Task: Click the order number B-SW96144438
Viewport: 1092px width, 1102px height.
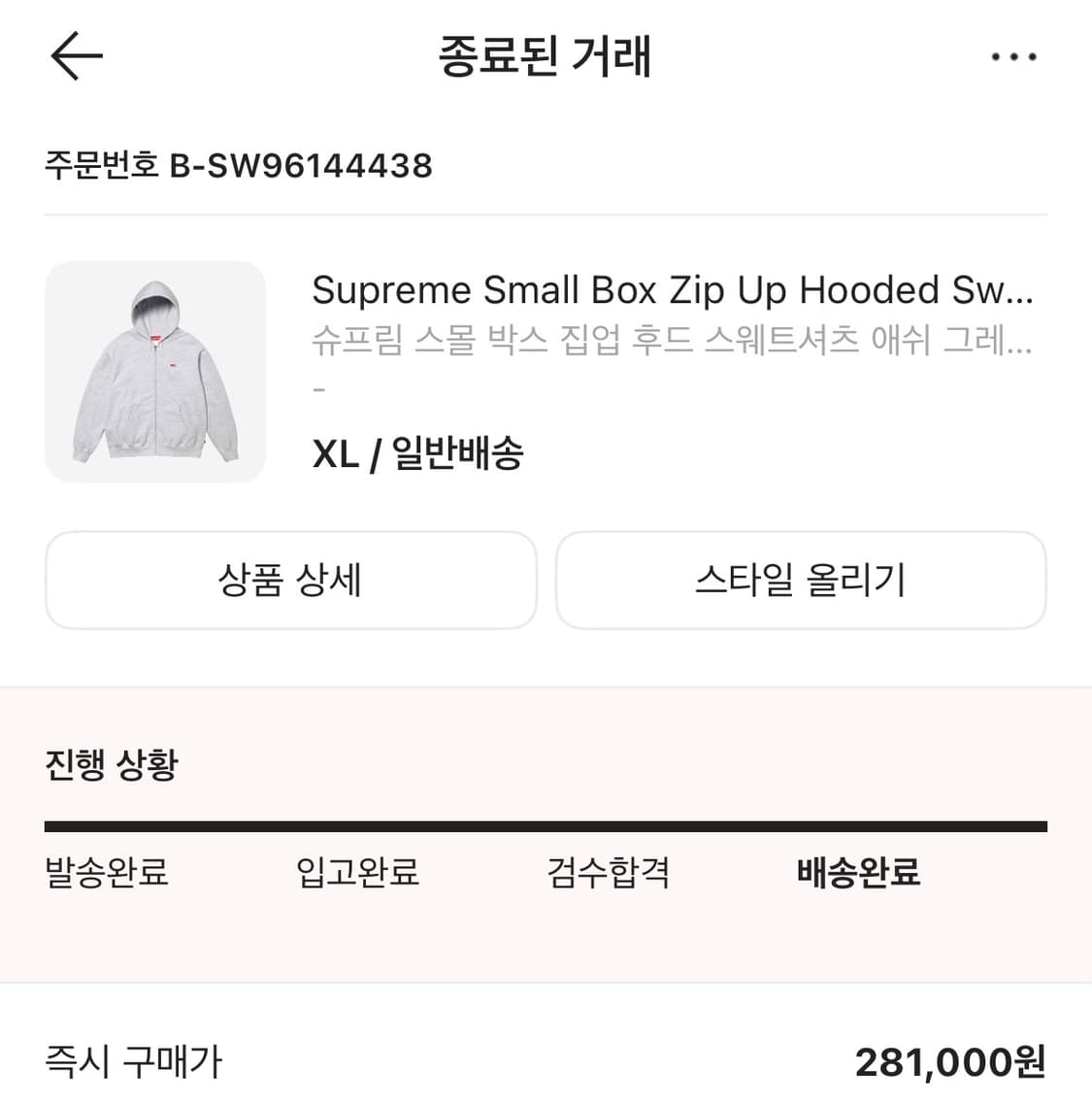Action: click(x=303, y=165)
